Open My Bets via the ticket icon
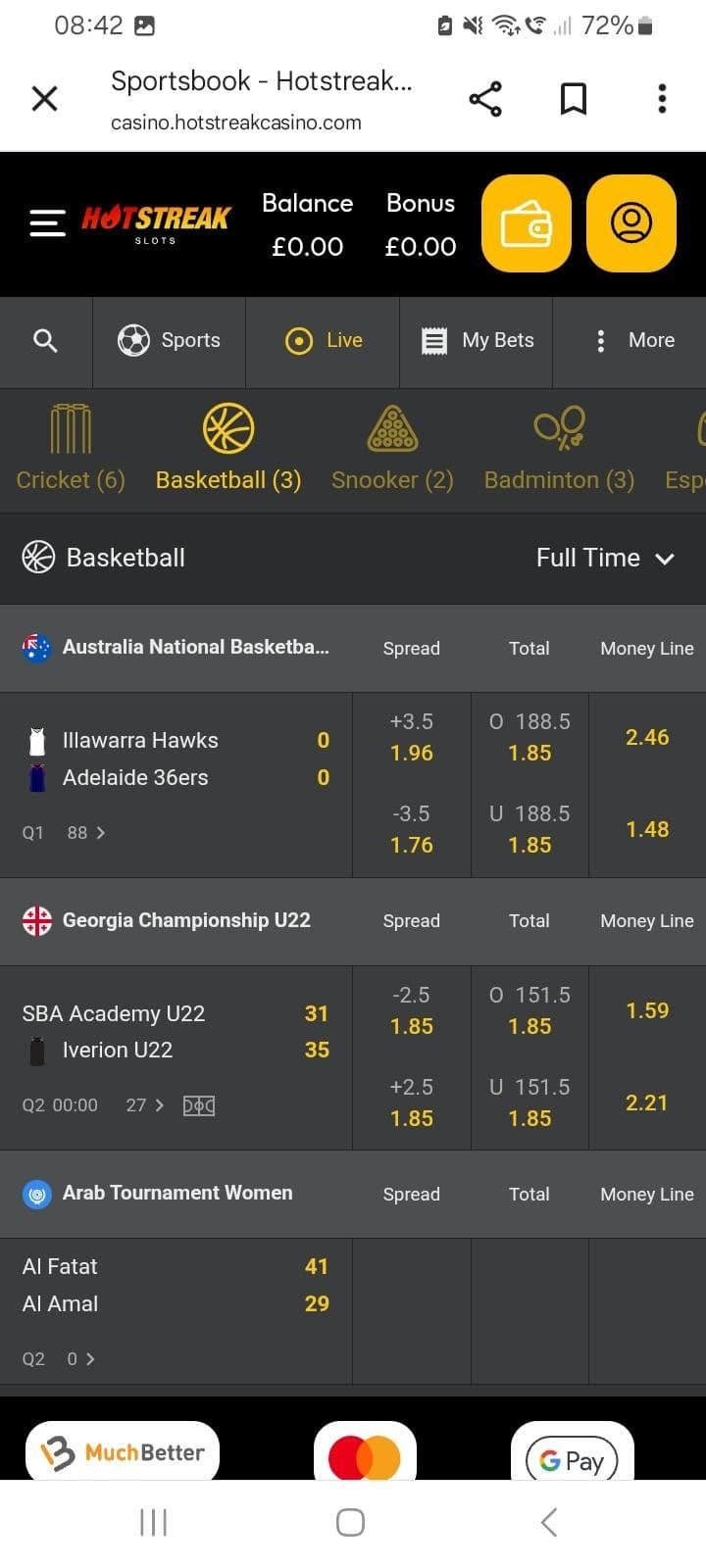This screenshot has height=1568, width=706. tap(434, 340)
